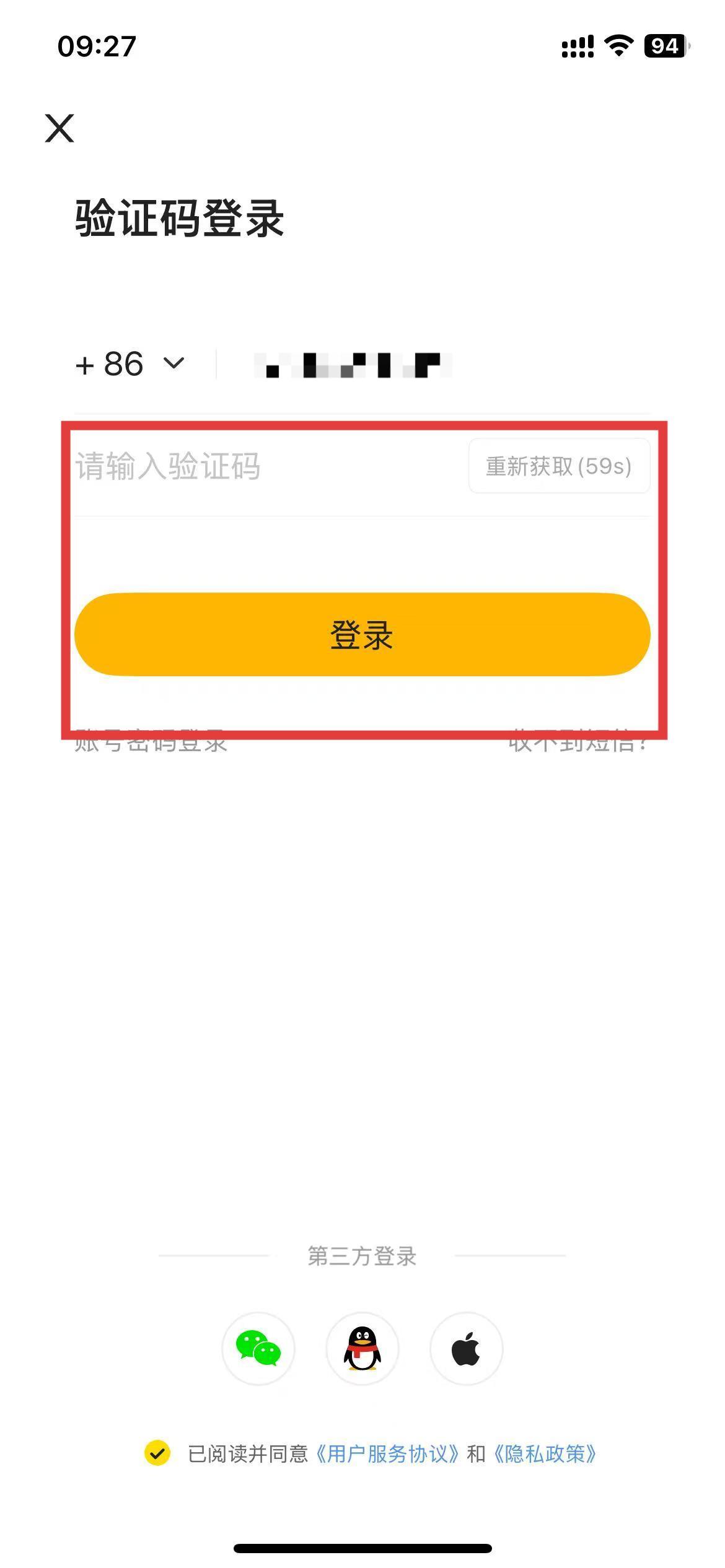Open the +86 country code dropdown
This screenshot has width=725, height=1568.
point(130,364)
